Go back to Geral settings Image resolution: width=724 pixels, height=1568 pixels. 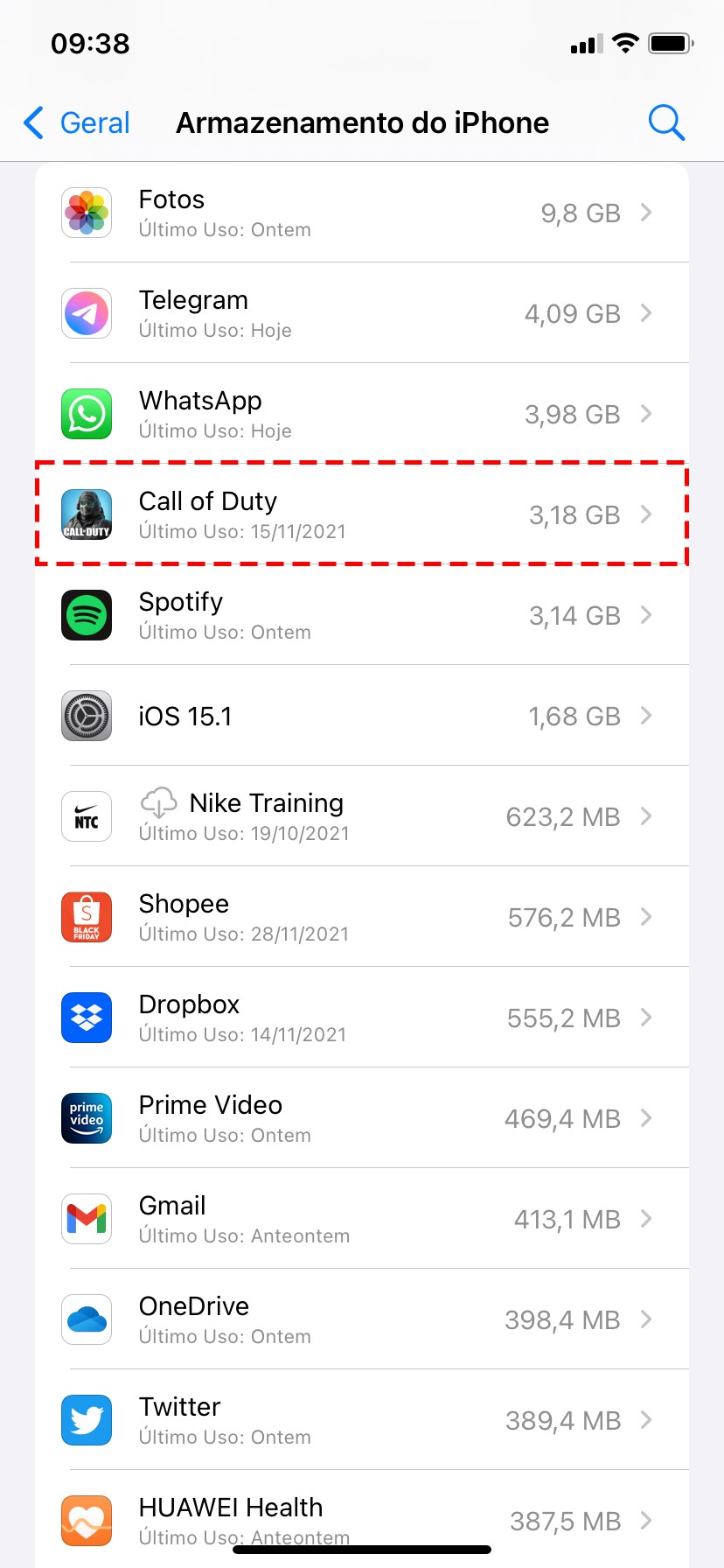77,122
